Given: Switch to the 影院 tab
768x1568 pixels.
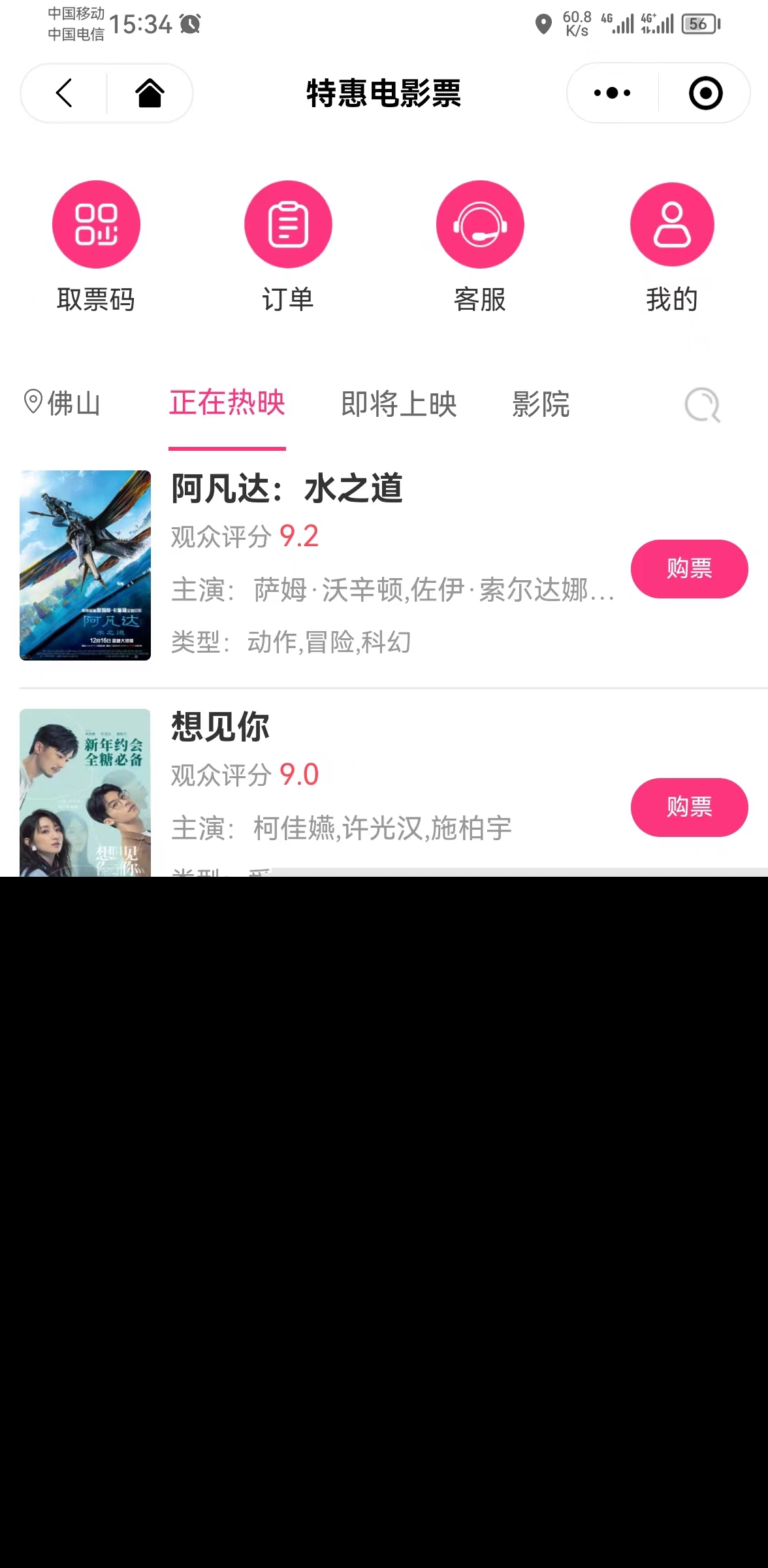Looking at the screenshot, I should coord(541,404).
